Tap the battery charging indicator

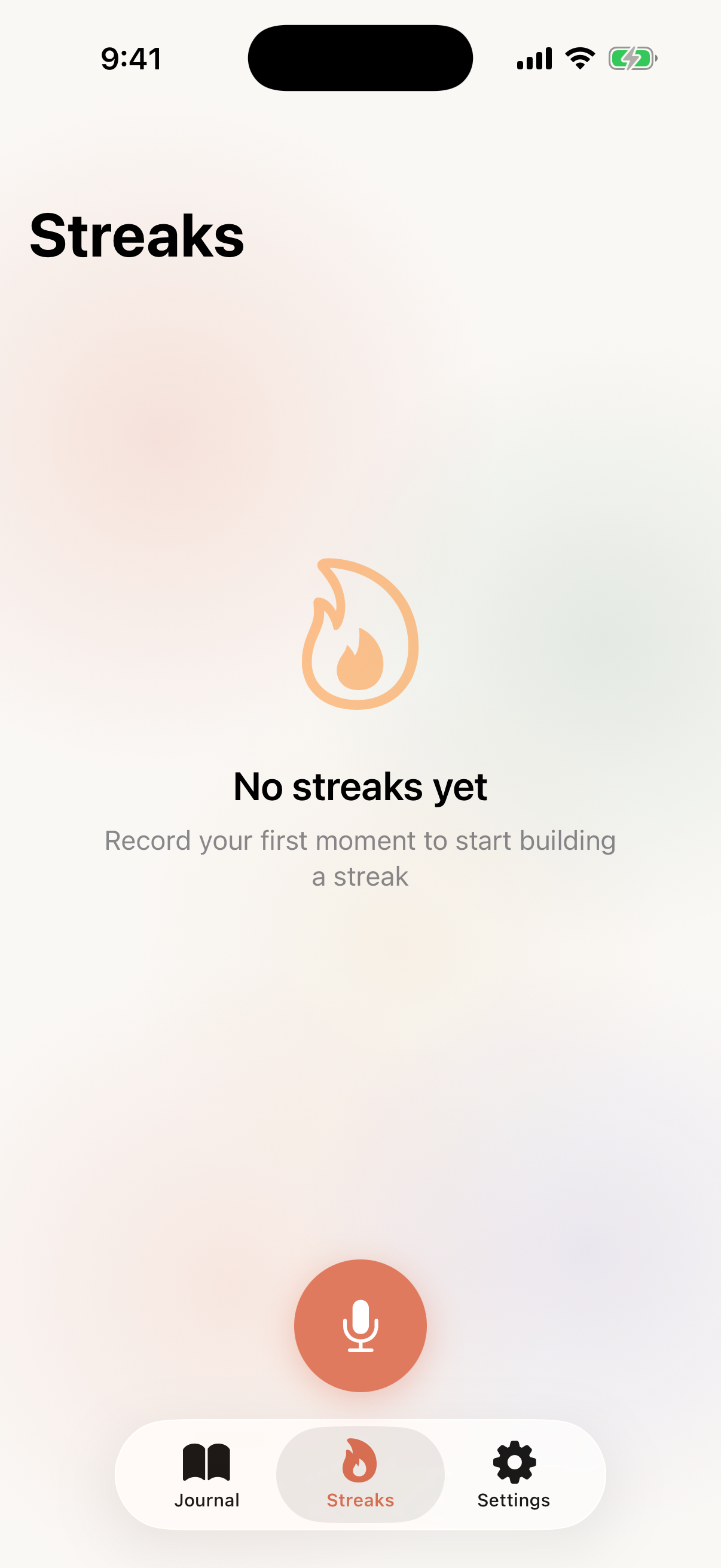tap(633, 57)
